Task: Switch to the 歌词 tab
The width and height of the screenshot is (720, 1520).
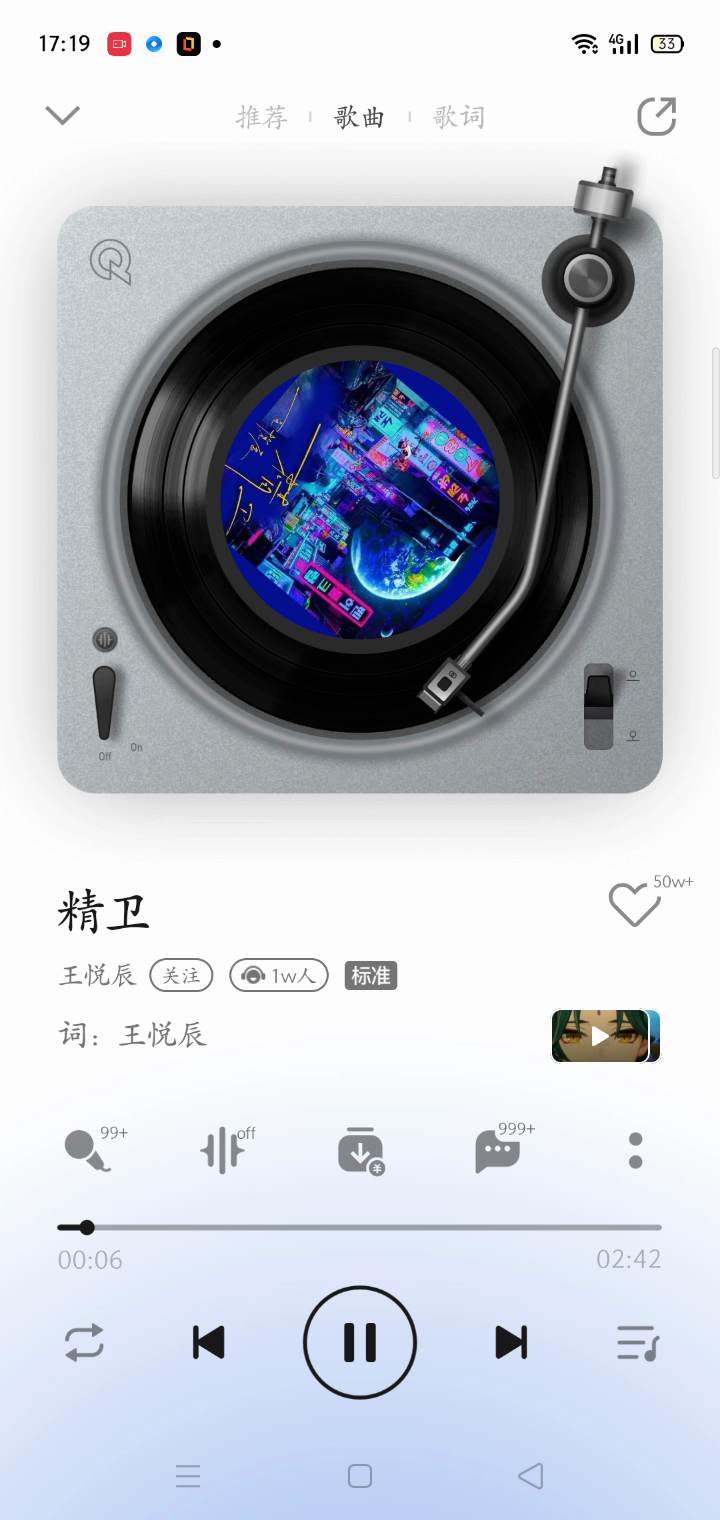Action: click(x=458, y=117)
